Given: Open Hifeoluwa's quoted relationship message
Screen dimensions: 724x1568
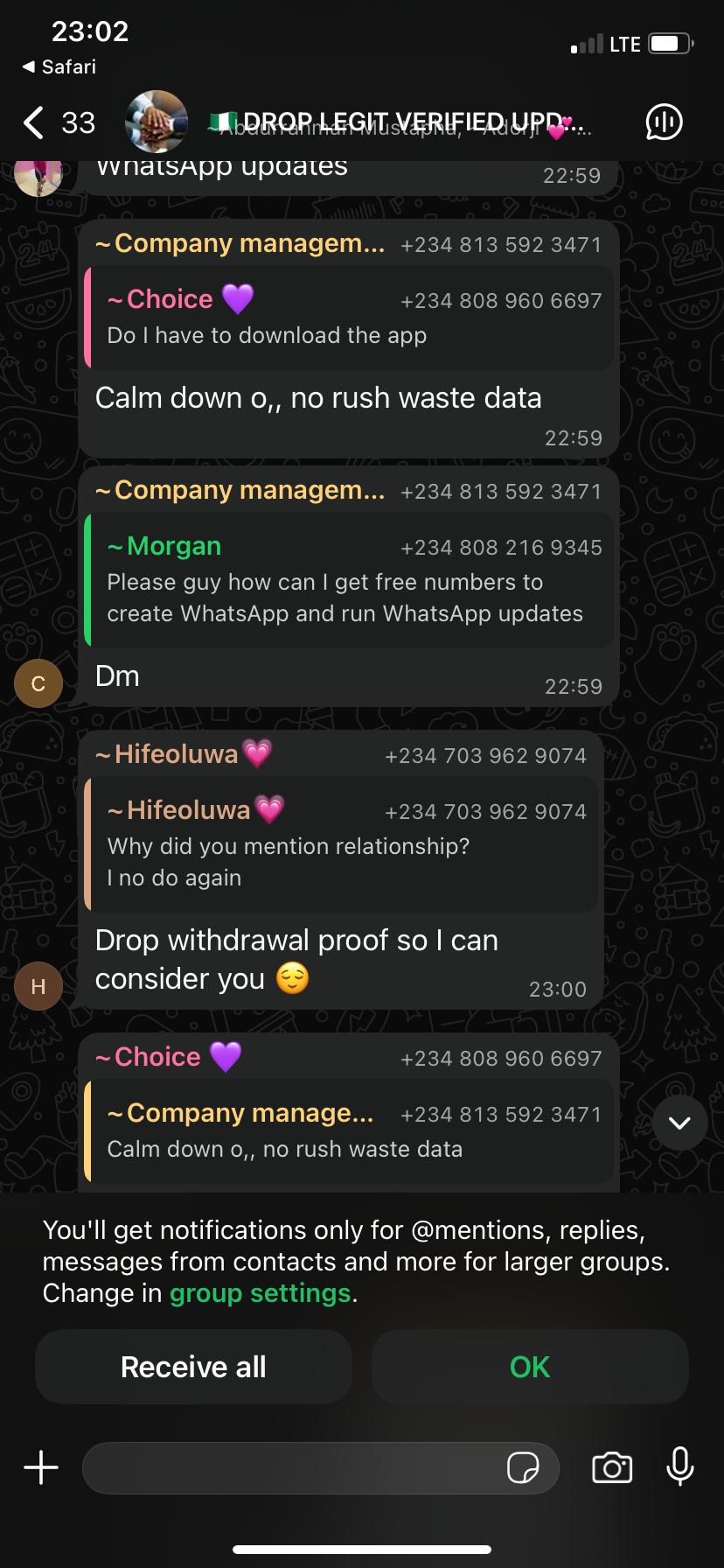Looking at the screenshot, I should point(341,844).
